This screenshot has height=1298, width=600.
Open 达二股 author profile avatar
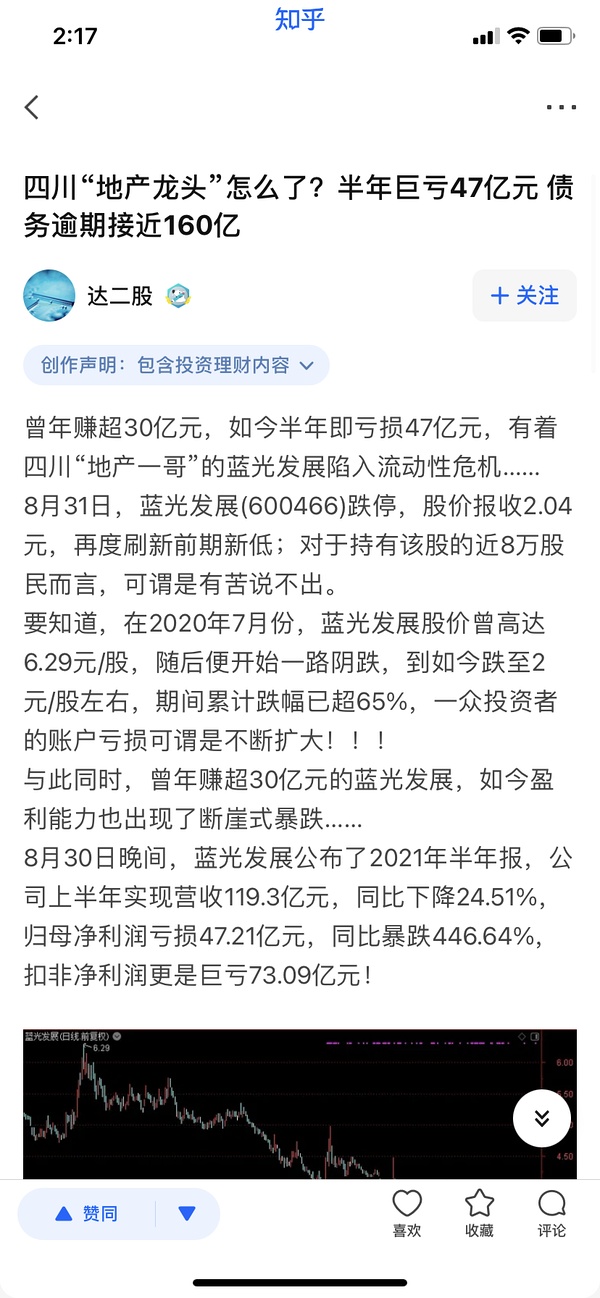[49, 296]
